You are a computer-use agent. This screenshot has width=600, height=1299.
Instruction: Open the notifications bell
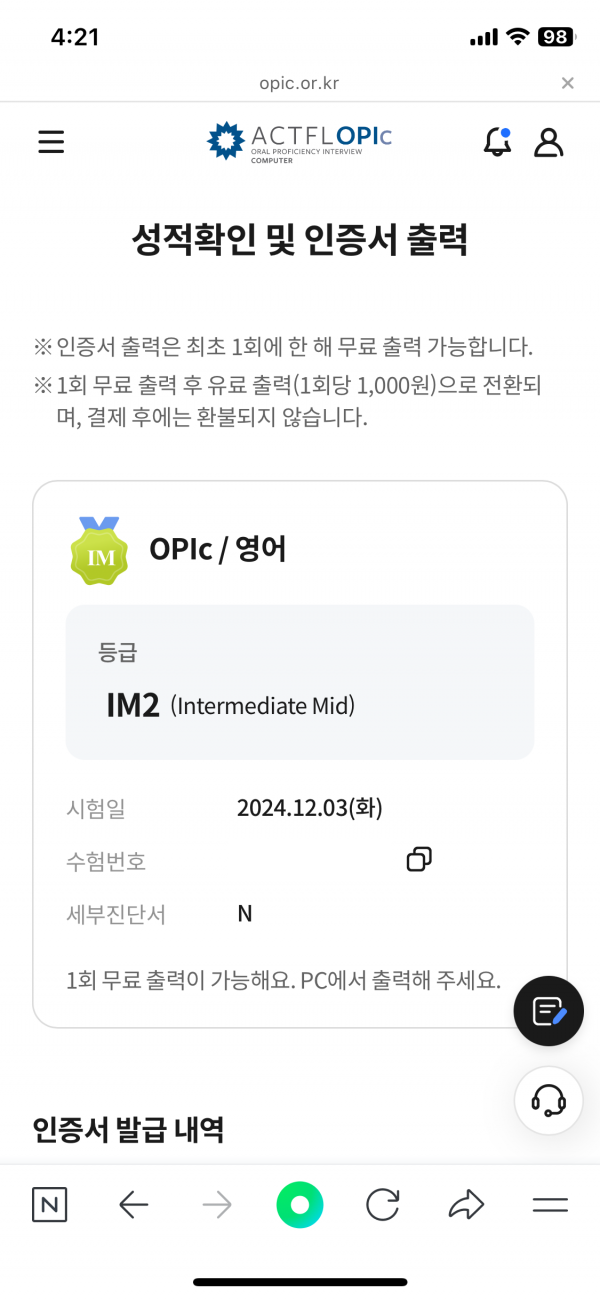tap(498, 142)
